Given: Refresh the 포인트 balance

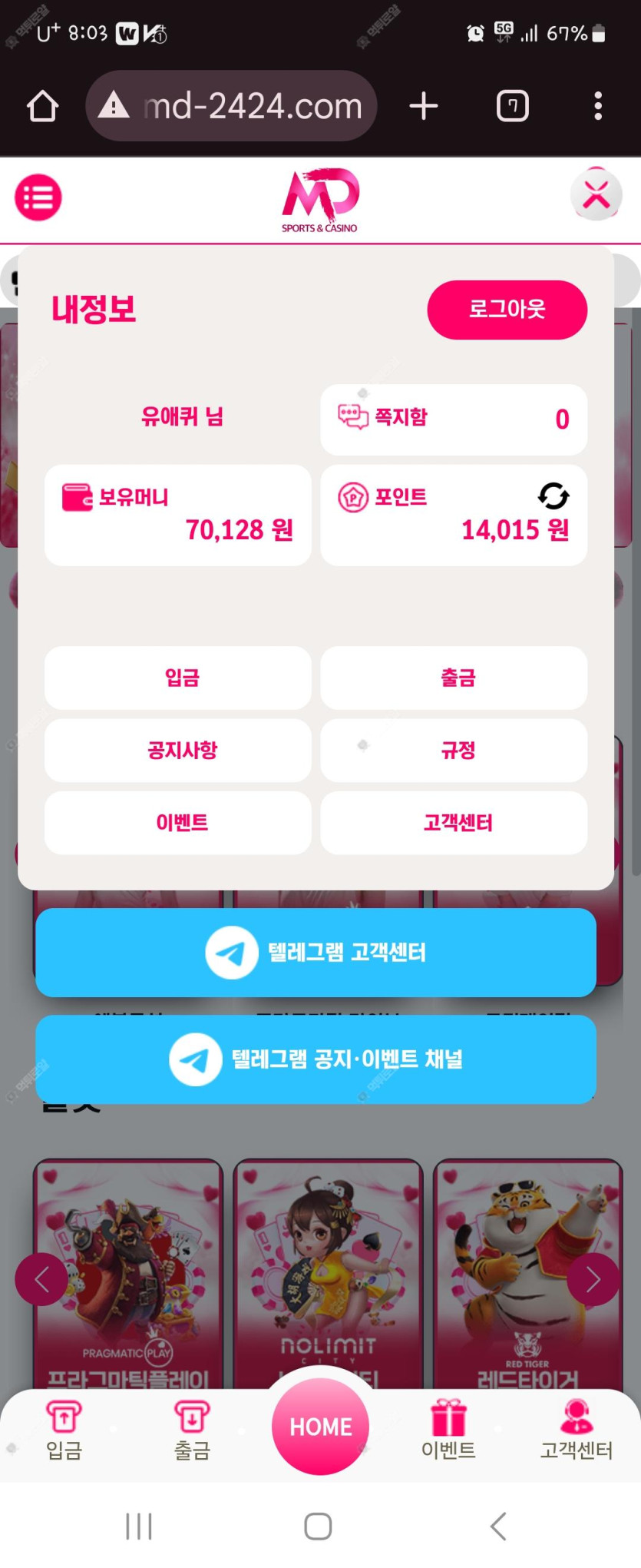Looking at the screenshot, I should [x=553, y=496].
